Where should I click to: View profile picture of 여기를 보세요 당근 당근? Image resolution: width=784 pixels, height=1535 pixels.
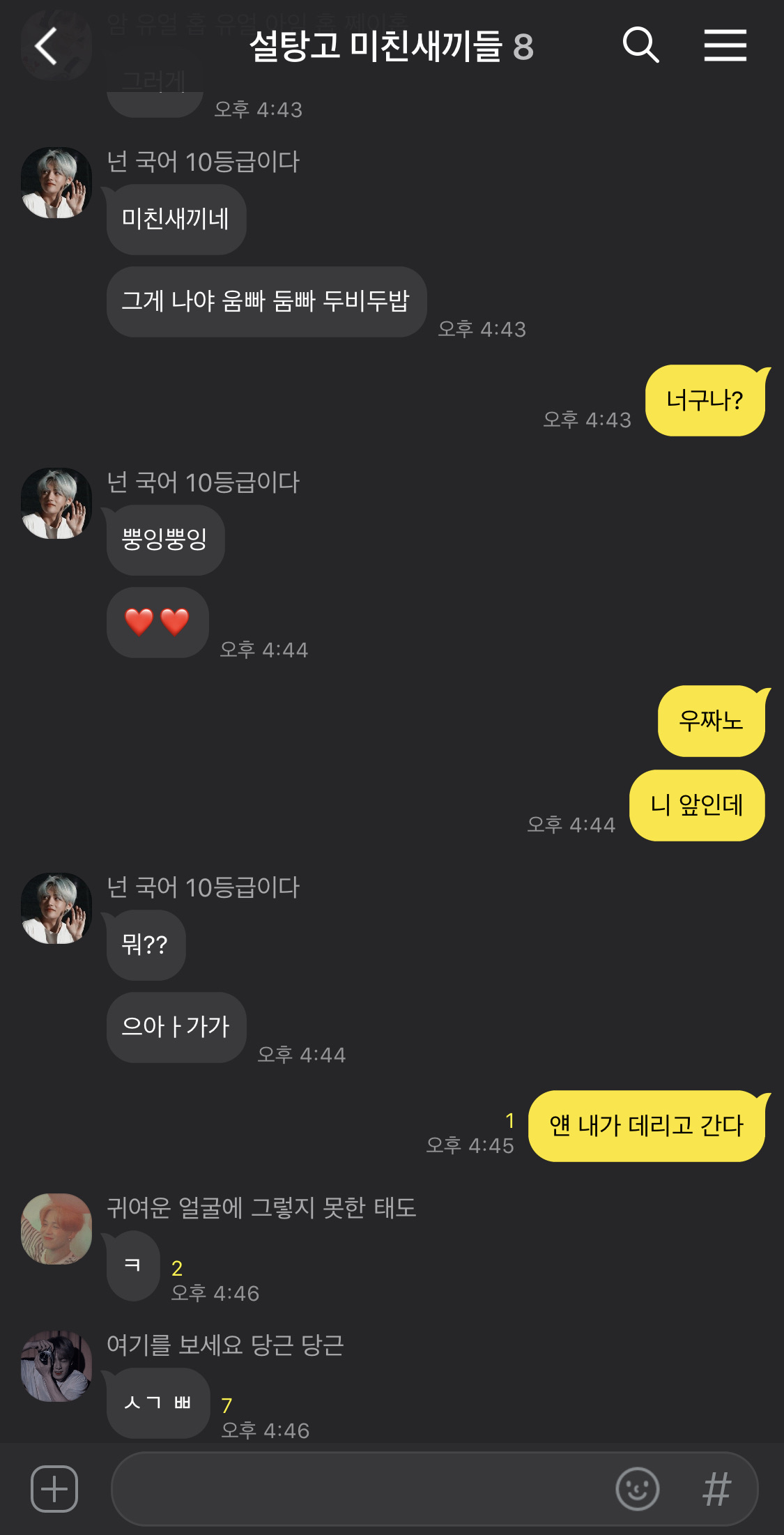click(x=56, y=1366)
